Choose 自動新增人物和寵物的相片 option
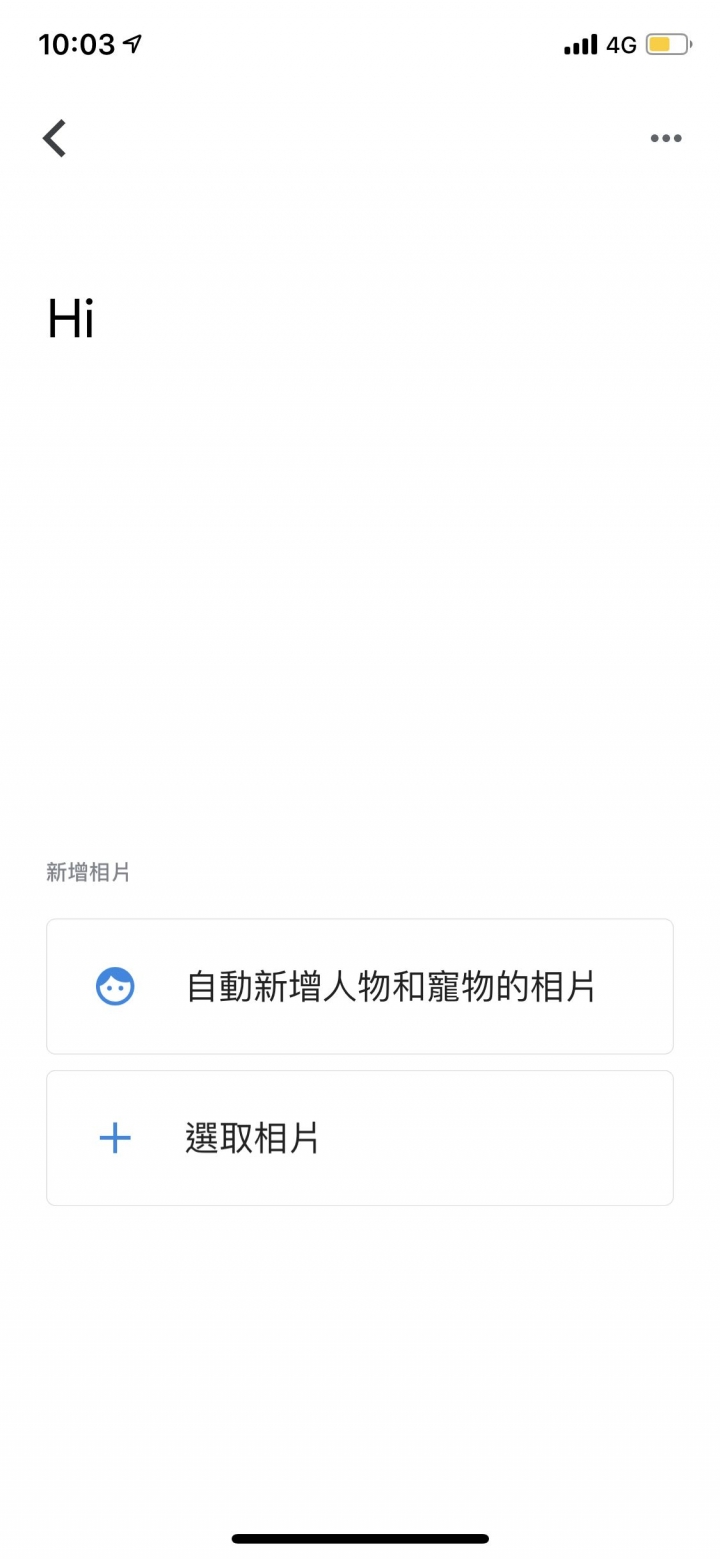The height and width of the screenshot is (1559, 720). [x=360, y=986]
